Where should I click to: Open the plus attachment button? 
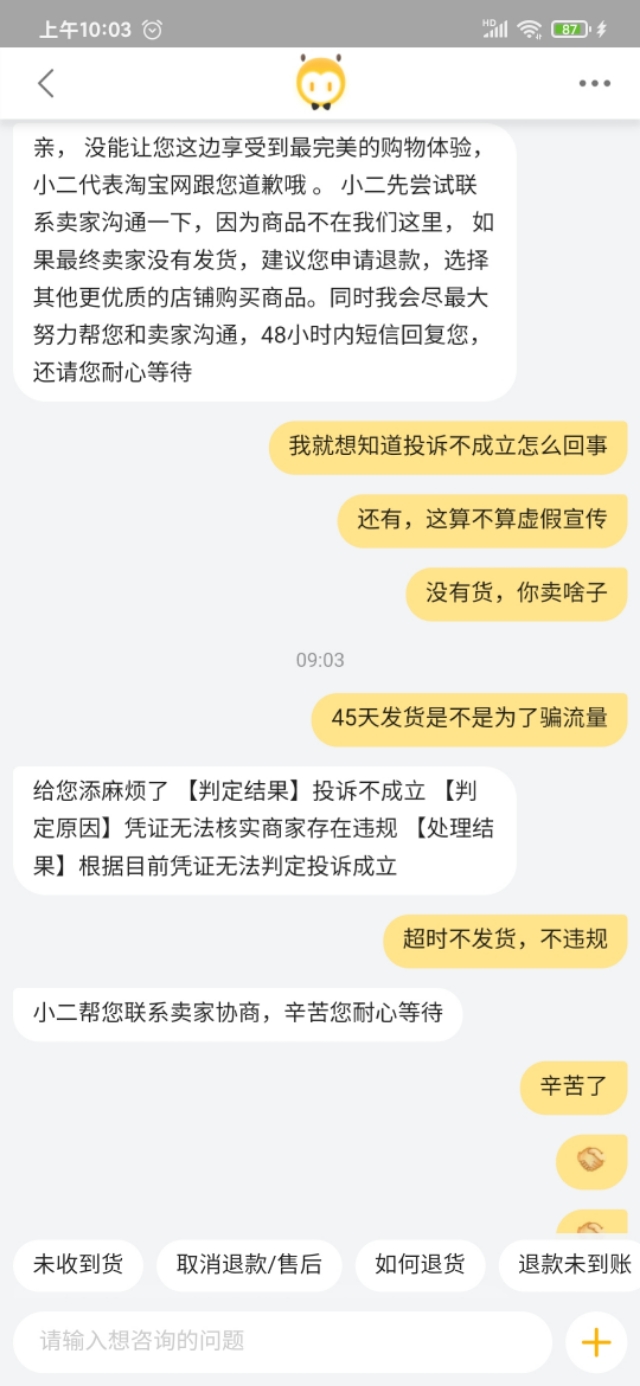(x=596, y=1341)
